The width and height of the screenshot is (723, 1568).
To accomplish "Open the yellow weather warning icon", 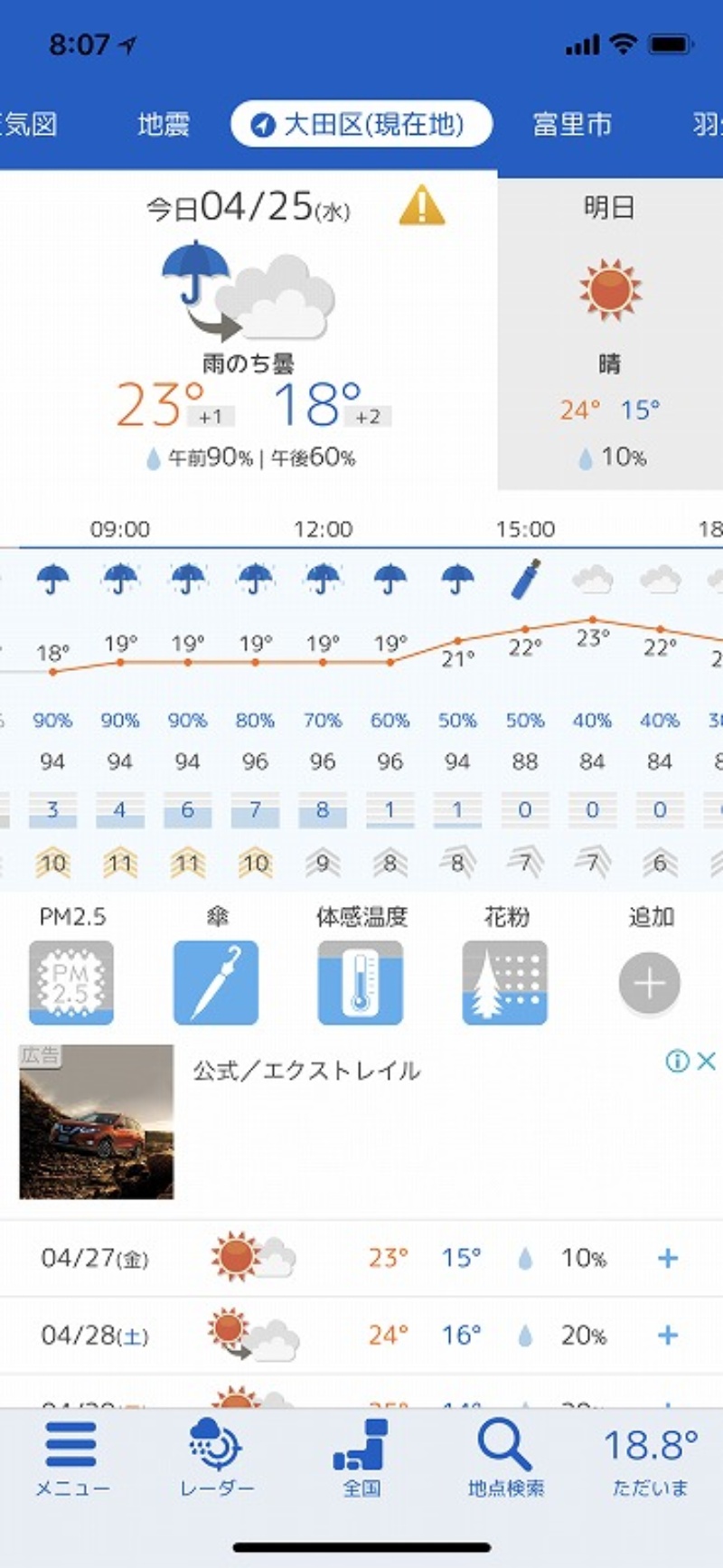I will [x=421, y=205].
